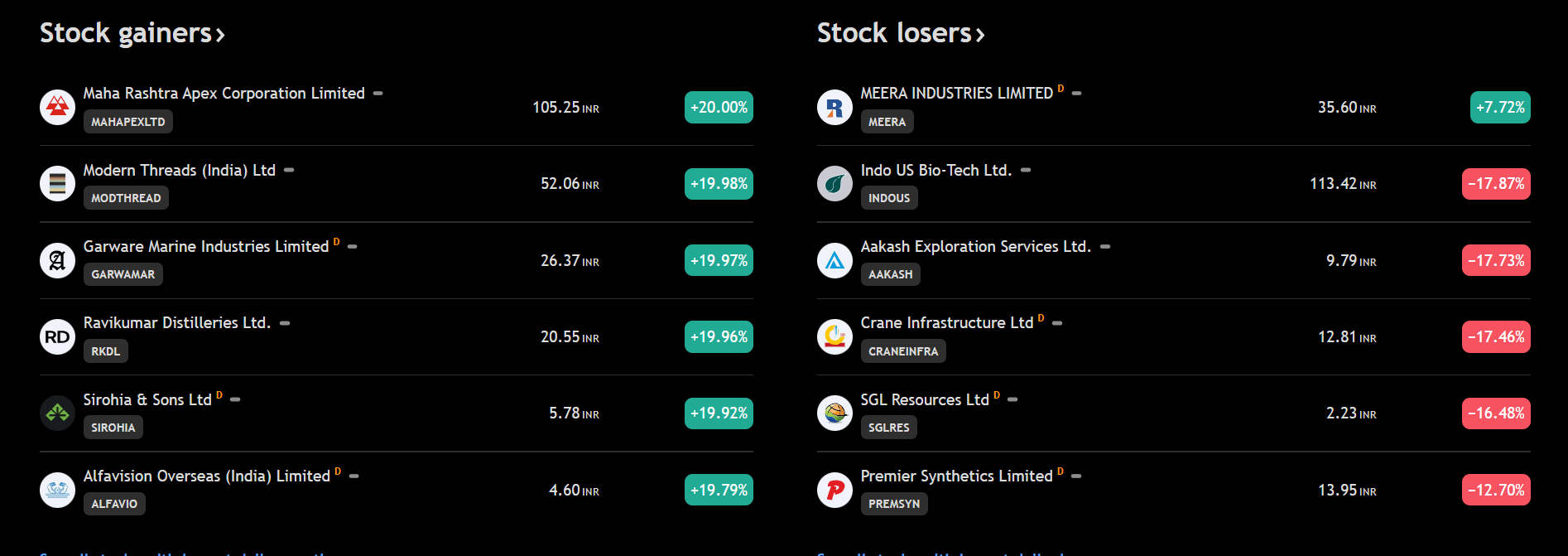Open SGL Resources Ltd stock
This screenshot has width=1568, height=556.
click(x=924, y=400)
